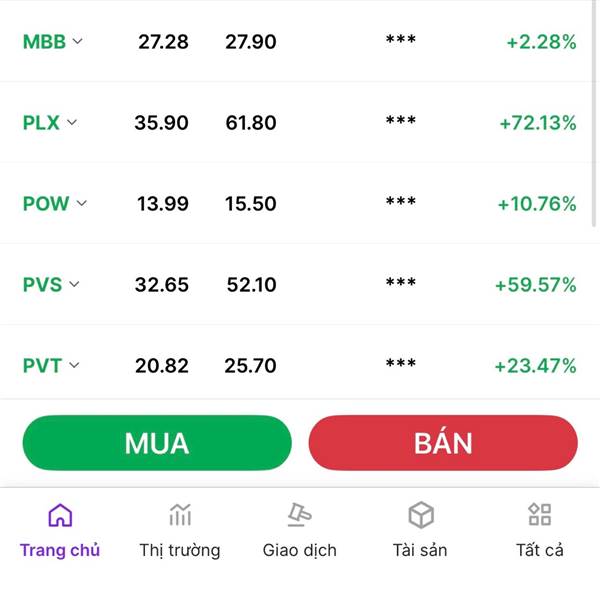The width and height of the screenshot is (600, 600).
Task: Open the Tất cả tab
Action: (x=540, y=530)
